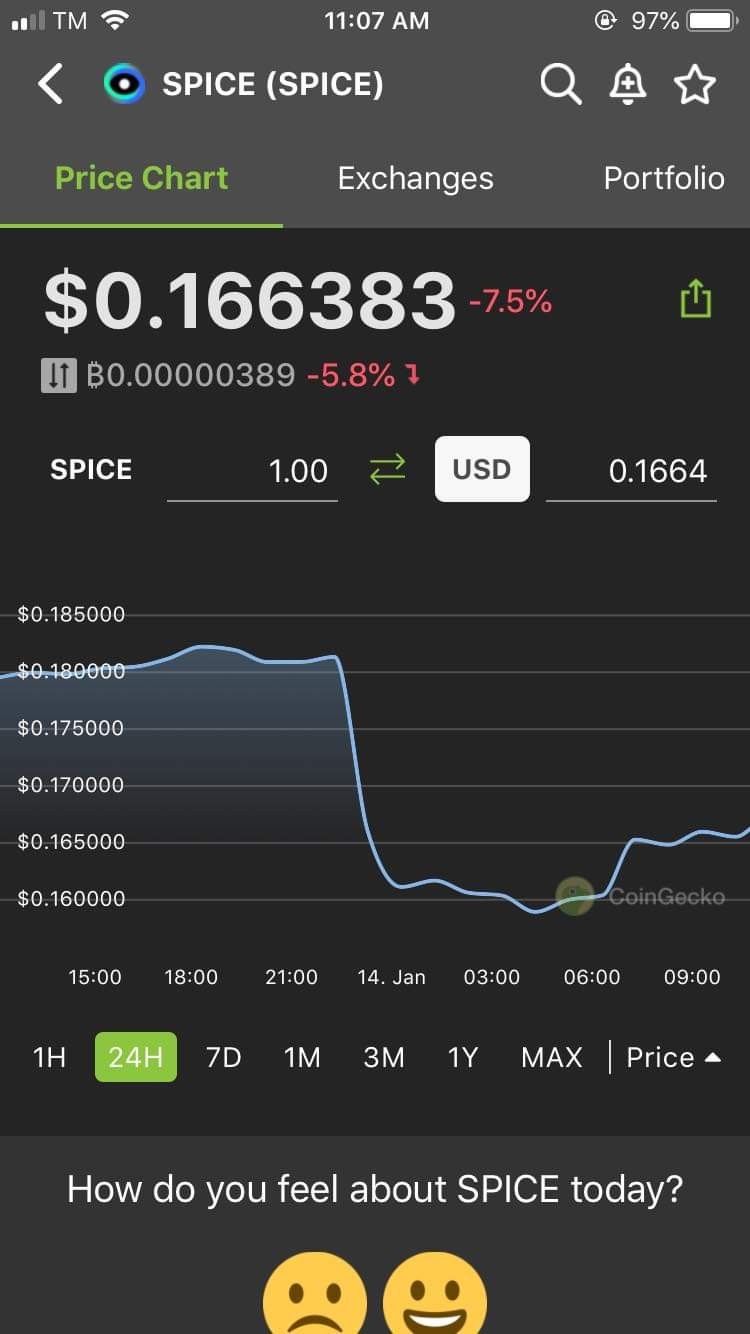The width and height of the screenshot is (750, 1334).
Task: Select the Price Chart tab
Action: click(x=141, y=178)
